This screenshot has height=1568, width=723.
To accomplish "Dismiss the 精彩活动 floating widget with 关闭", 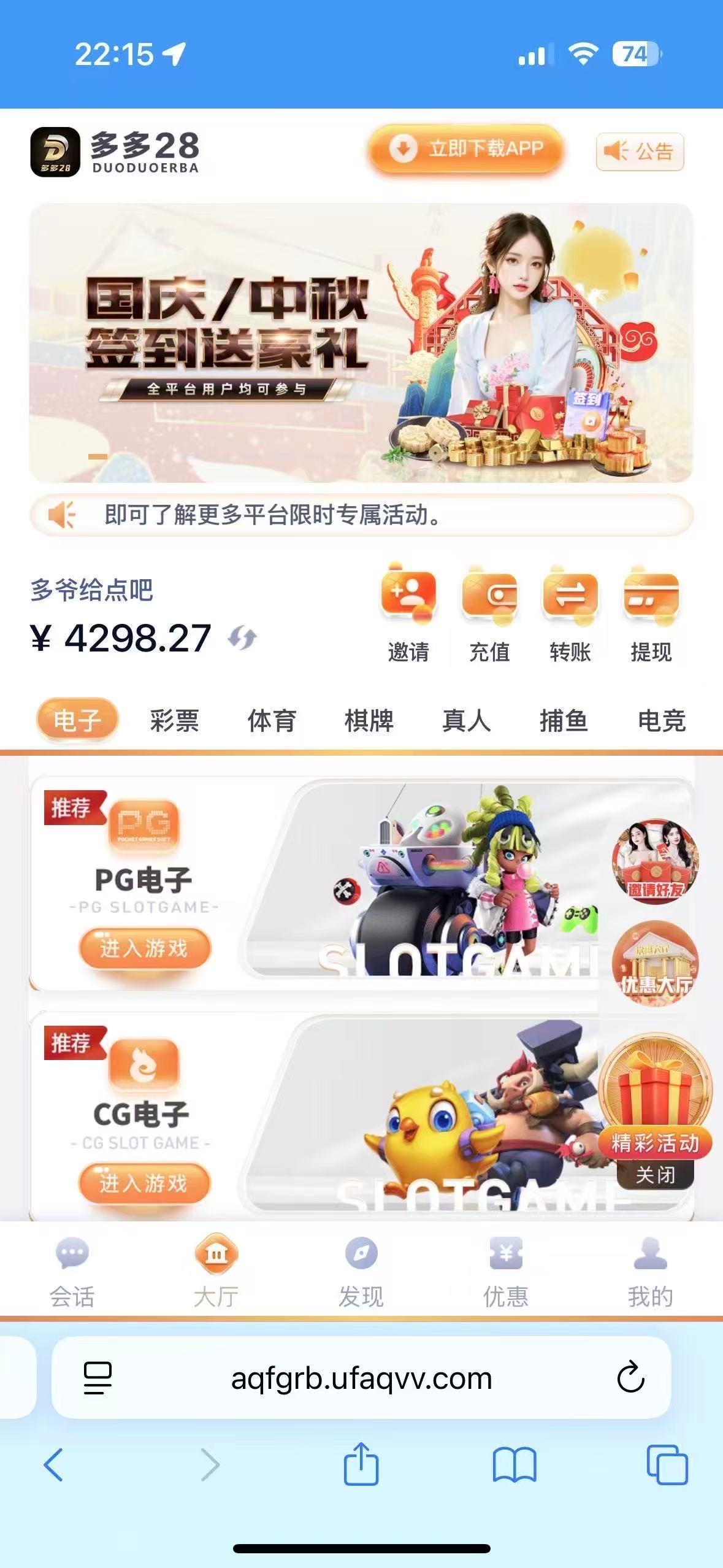I will (655, 1175).
